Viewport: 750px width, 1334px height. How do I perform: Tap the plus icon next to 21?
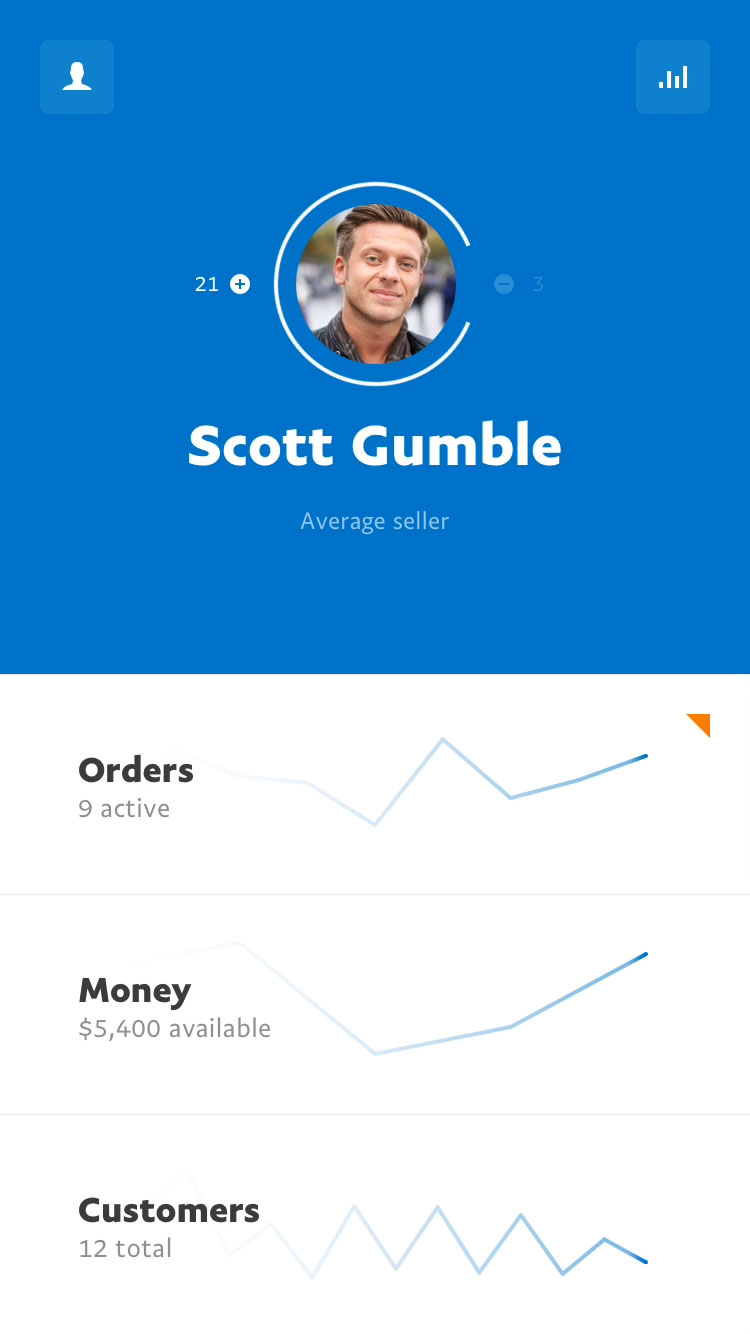point(240,284)
